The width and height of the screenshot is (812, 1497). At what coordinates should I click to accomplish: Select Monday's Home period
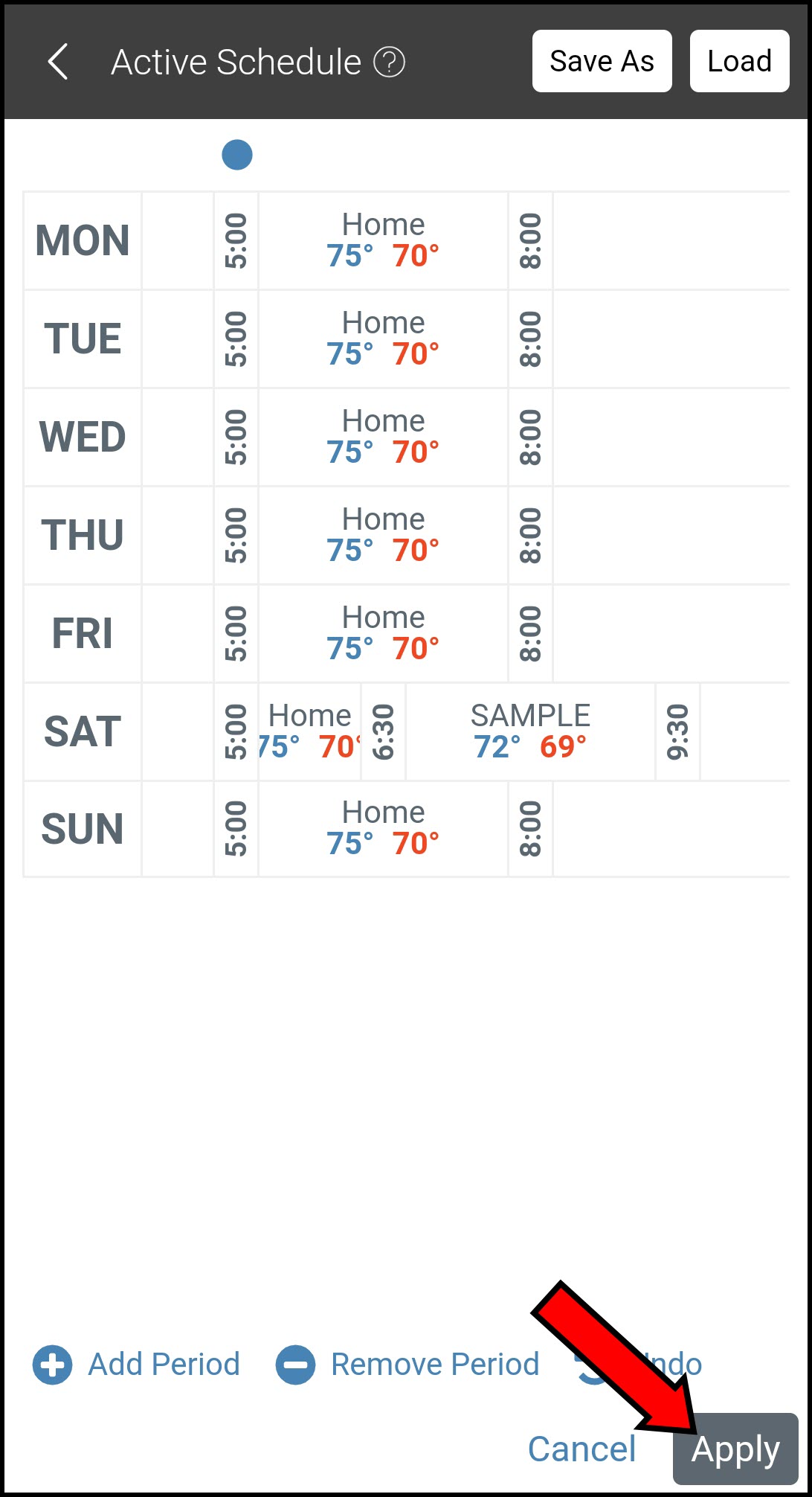click(x=383, y=240)
